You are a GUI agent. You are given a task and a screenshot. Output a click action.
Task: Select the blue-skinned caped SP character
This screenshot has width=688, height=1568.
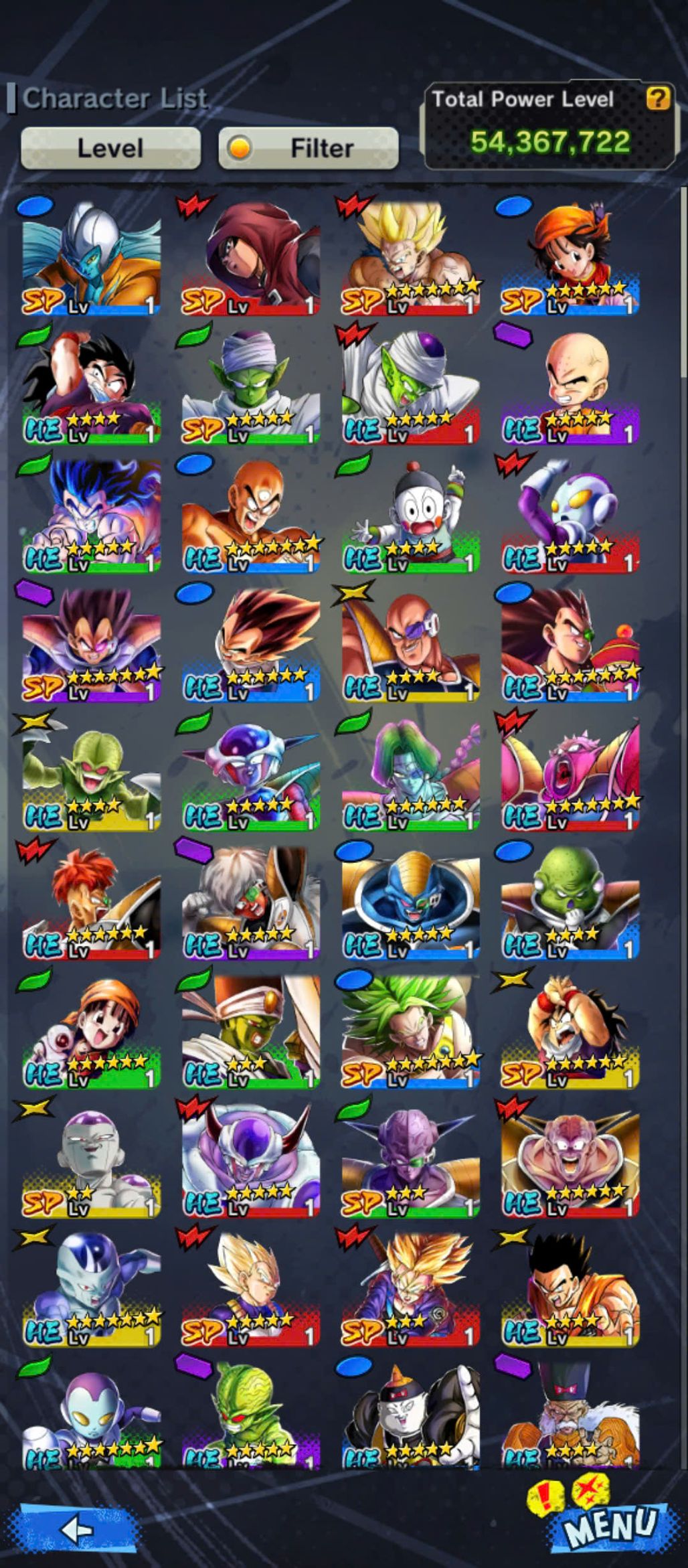(91, 258)
